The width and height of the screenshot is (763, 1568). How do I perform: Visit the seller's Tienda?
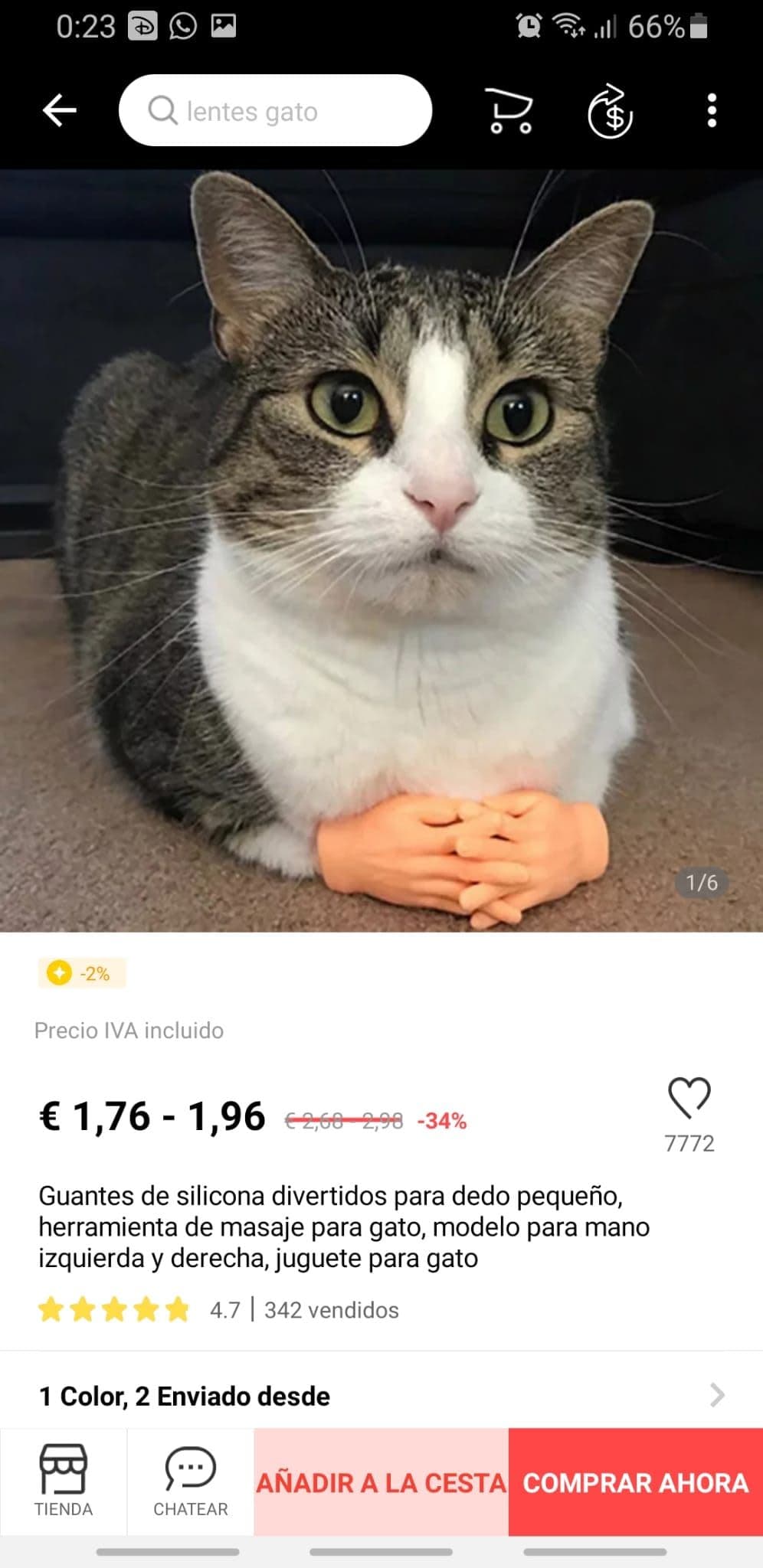point(64,1481)
